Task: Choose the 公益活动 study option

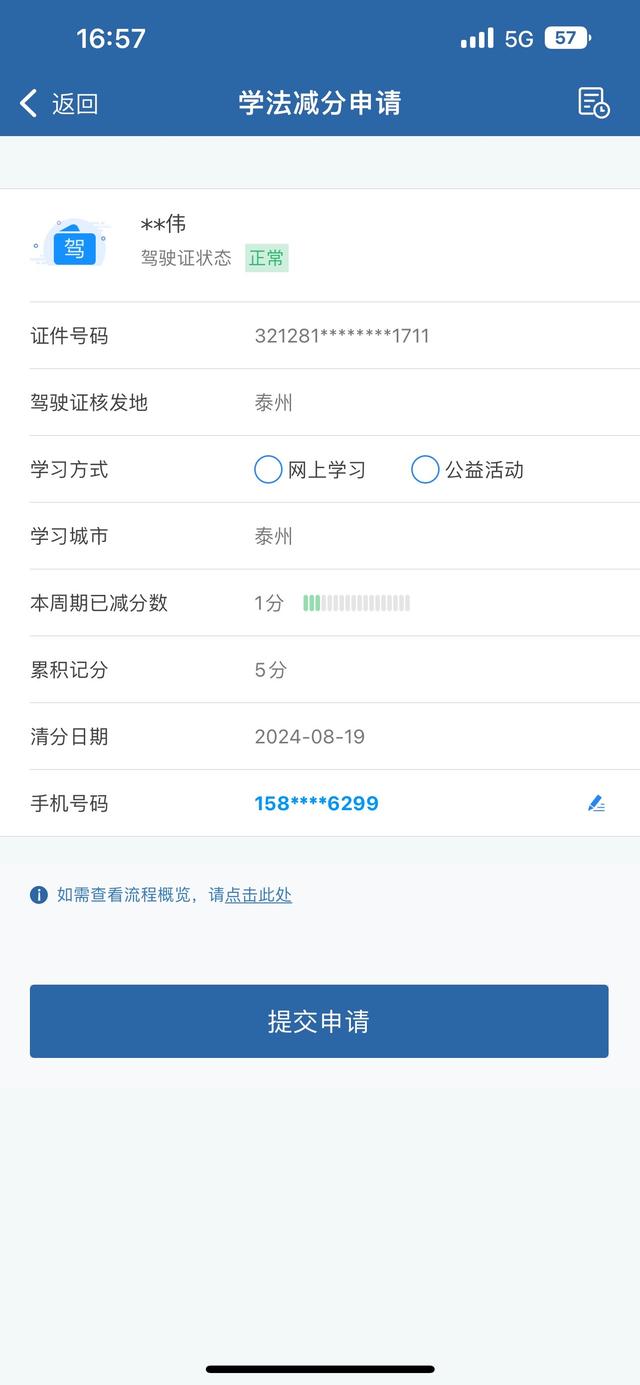Action: pyautogui.click(x=467, y=469)
